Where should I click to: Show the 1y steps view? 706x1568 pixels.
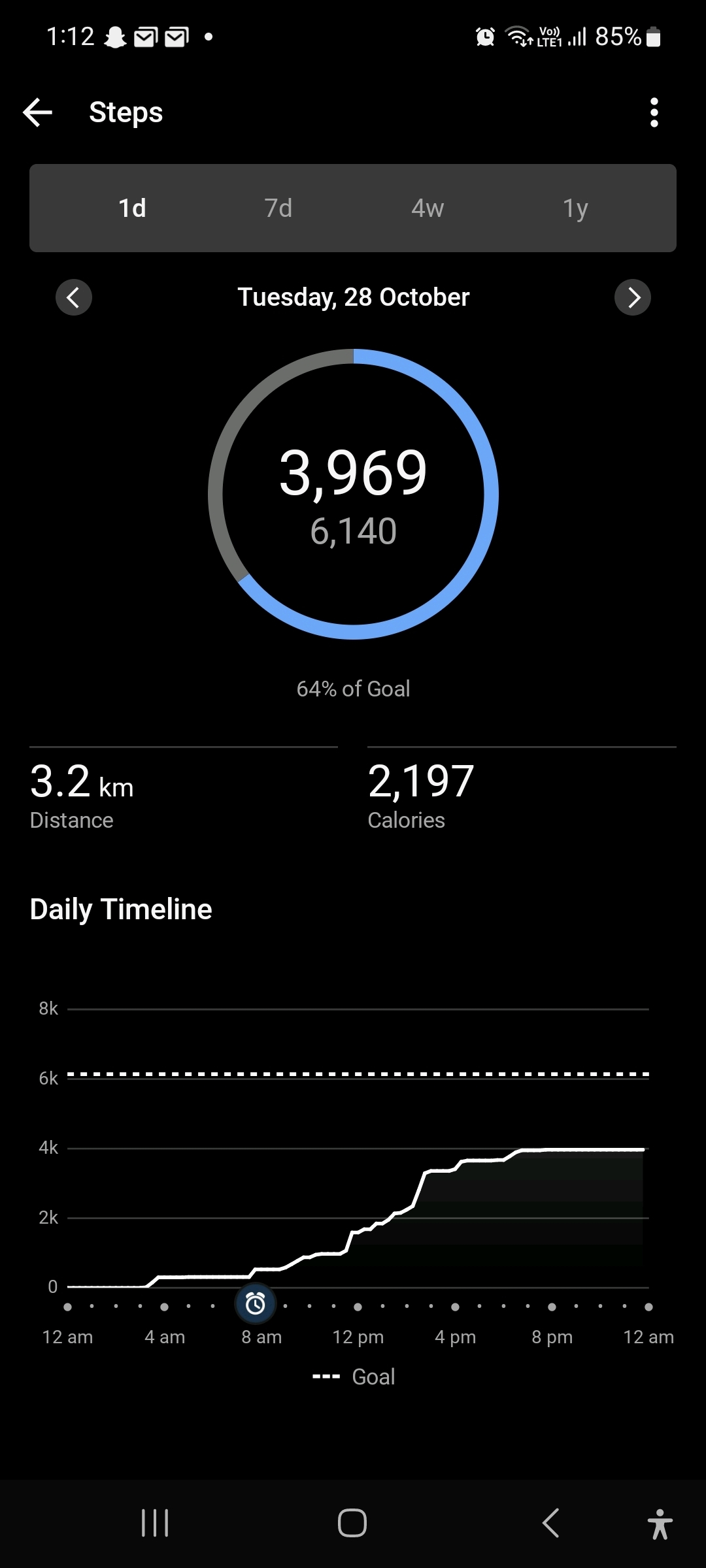click(x=575, y=208)
